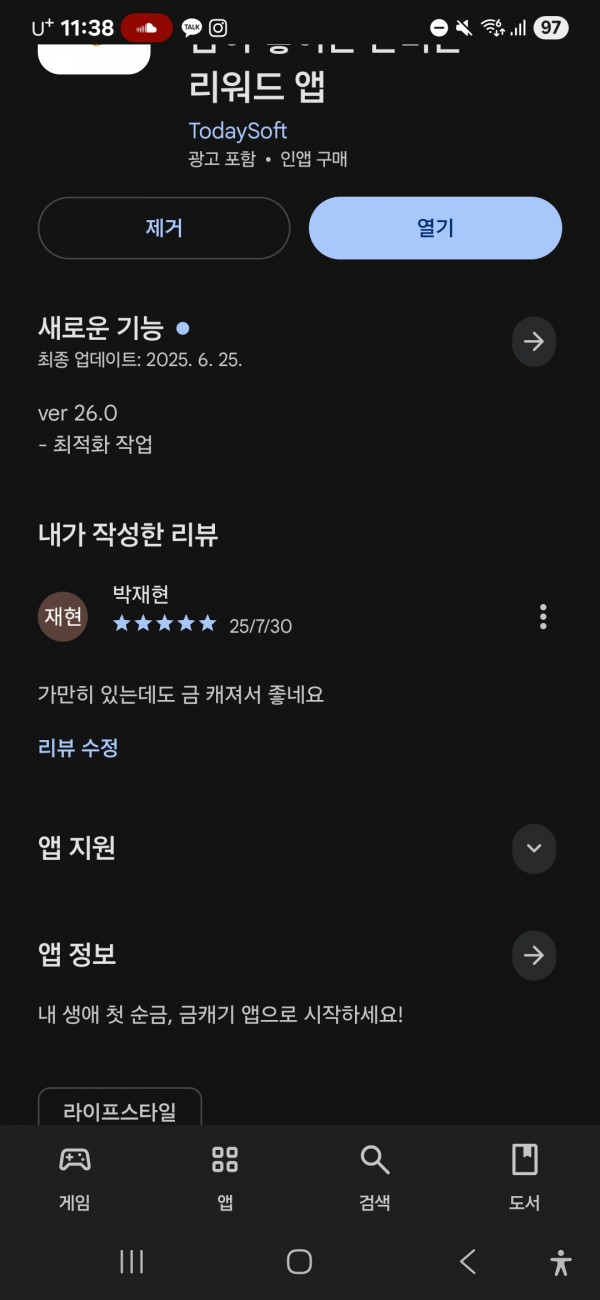Switch to the 게임 tab
600x1300 pixels.
point(75,1177)
